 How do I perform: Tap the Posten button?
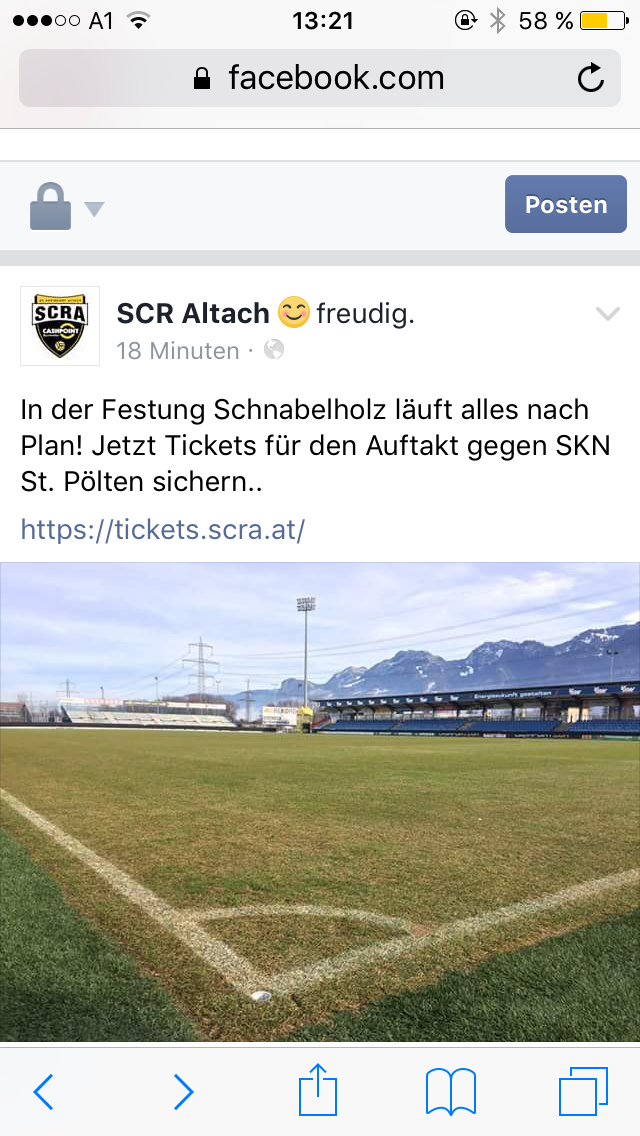[565, 204]
